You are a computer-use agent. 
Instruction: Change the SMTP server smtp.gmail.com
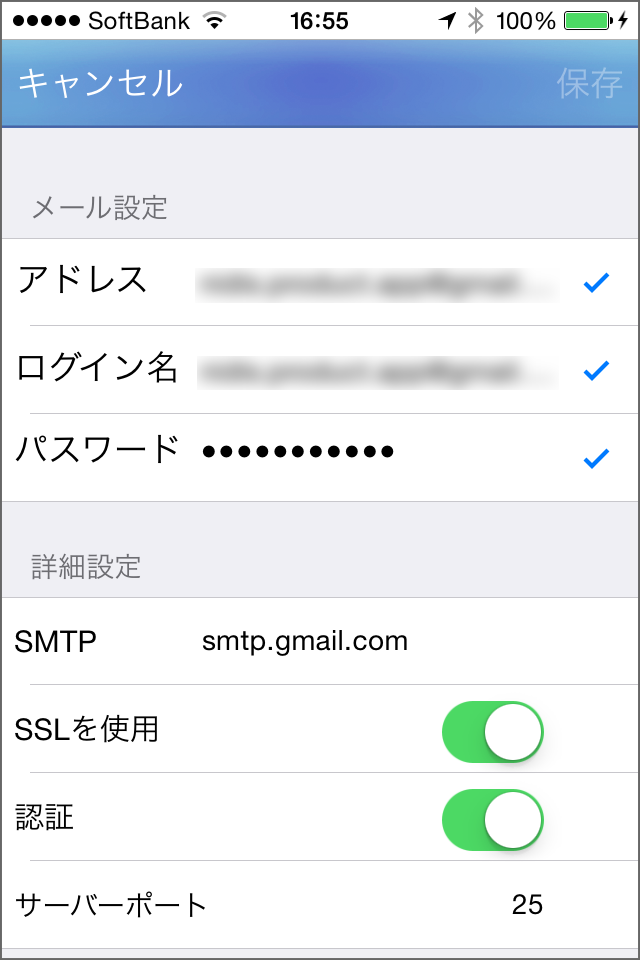tap(305, 642)
